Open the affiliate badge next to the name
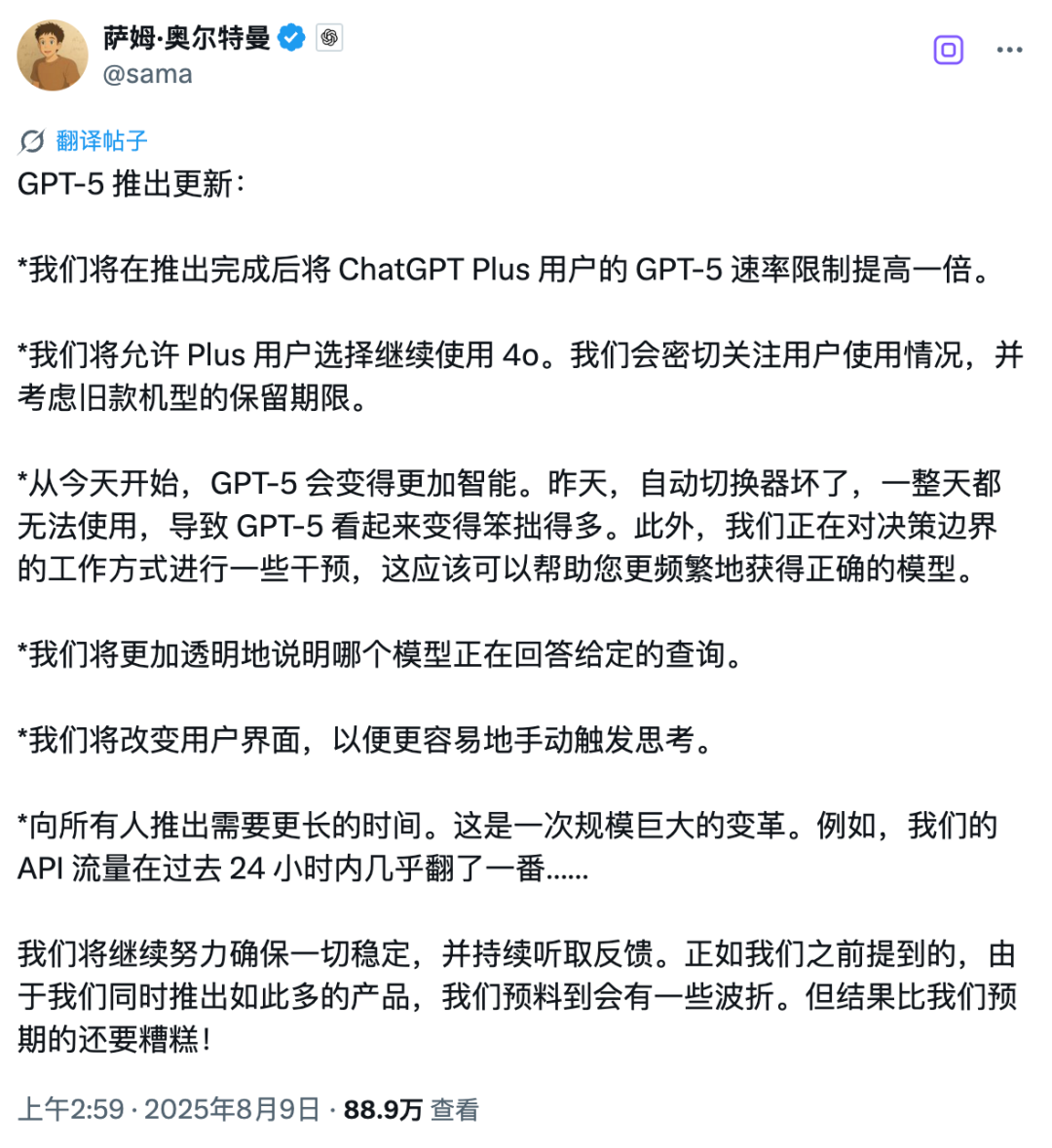Screen dimensions: 1052x1148 pyautogui.click(x=329, y=38)
